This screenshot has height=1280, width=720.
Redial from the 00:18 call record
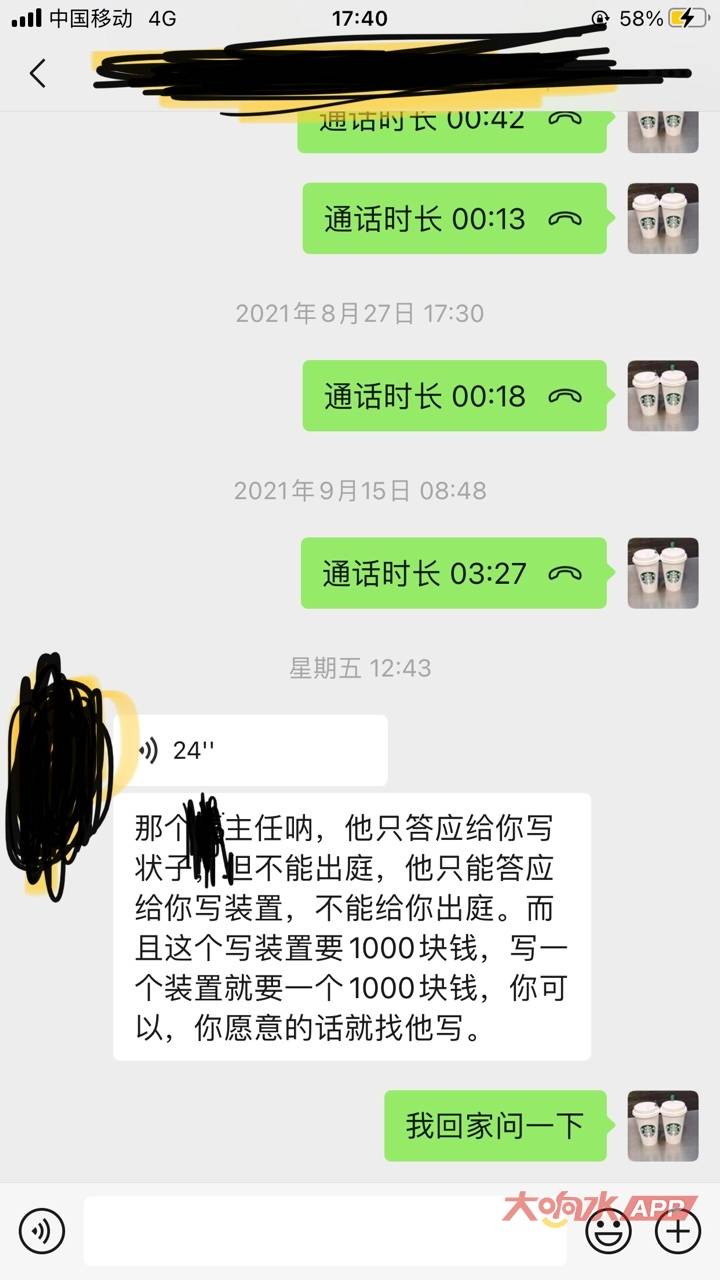pos(454,396)
